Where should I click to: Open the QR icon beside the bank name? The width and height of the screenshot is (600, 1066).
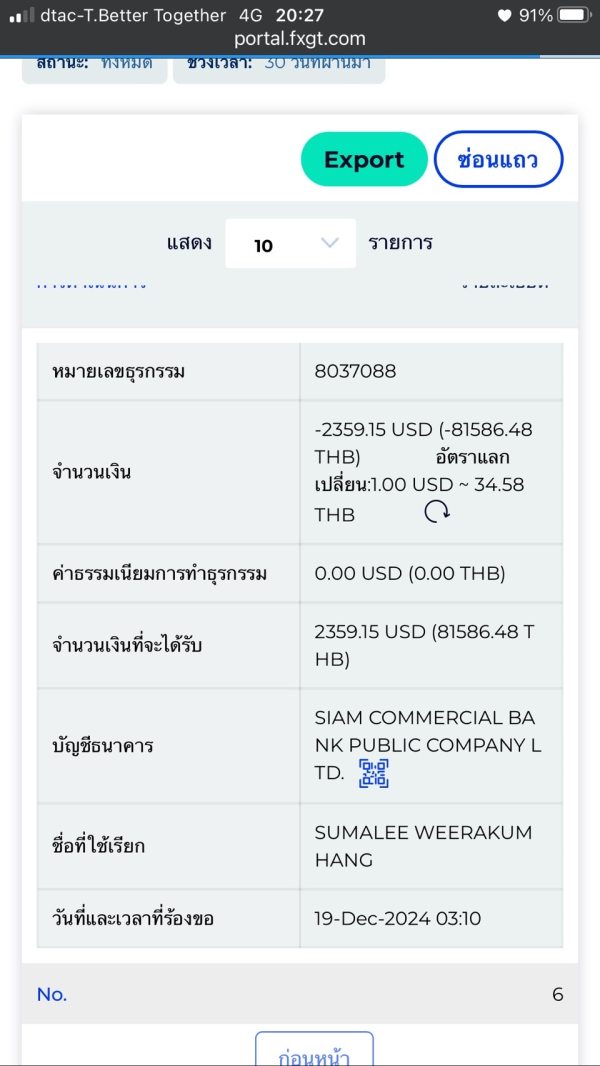pos(374,774)
